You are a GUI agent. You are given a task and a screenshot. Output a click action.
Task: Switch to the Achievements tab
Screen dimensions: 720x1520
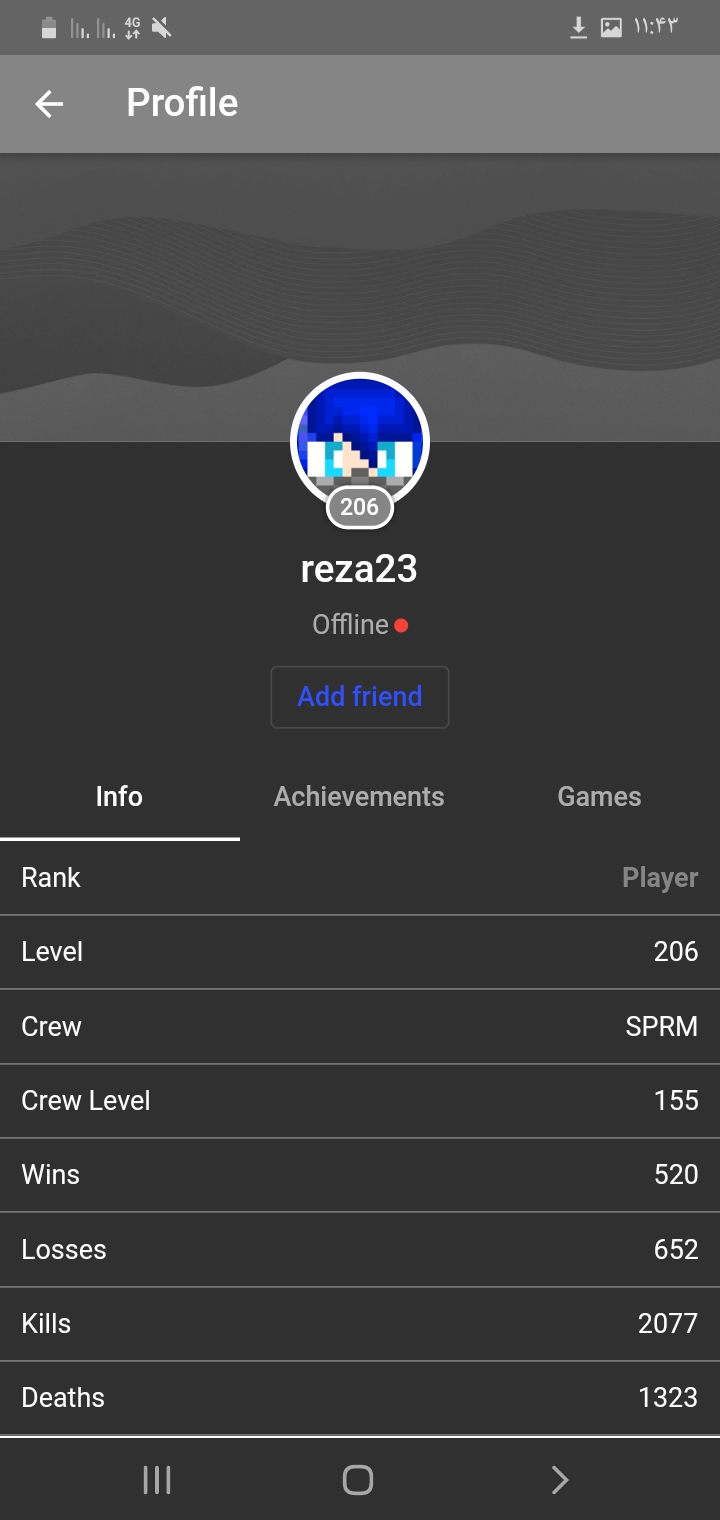click(x=359, y=797)
